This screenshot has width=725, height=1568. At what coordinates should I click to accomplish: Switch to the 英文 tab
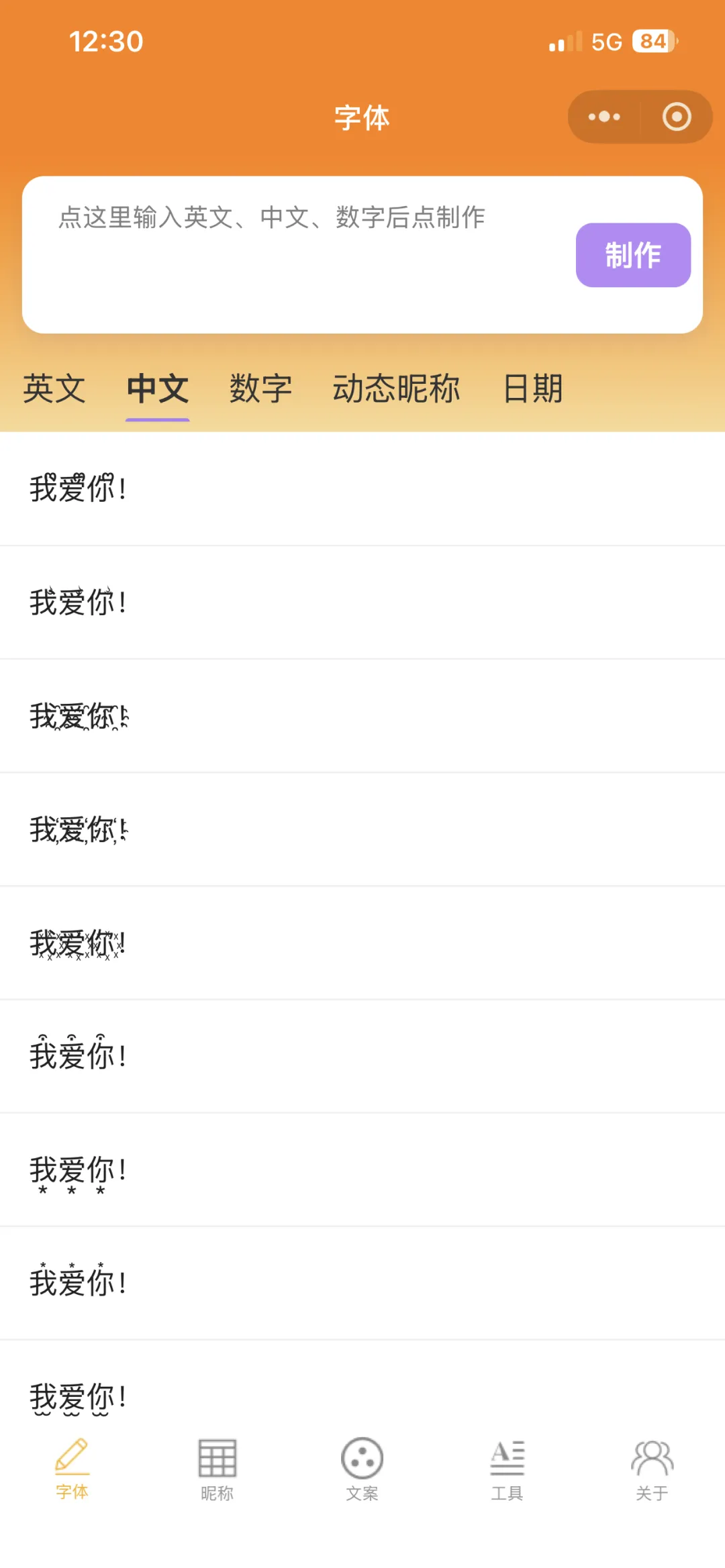point(54,388)
